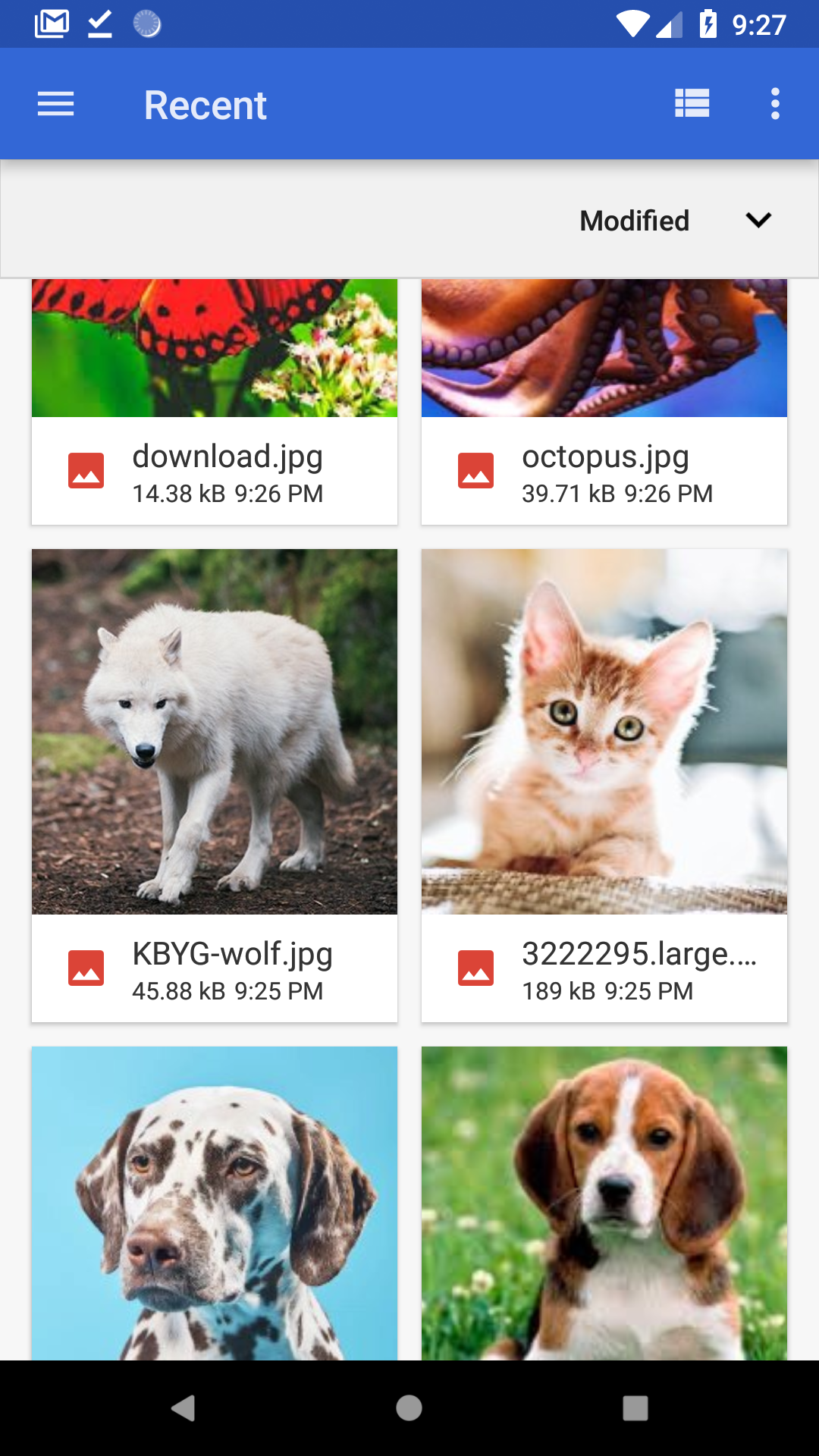819x1456 pixels.
Task: Return to the home screen
Action: (x=409, y=1408)
